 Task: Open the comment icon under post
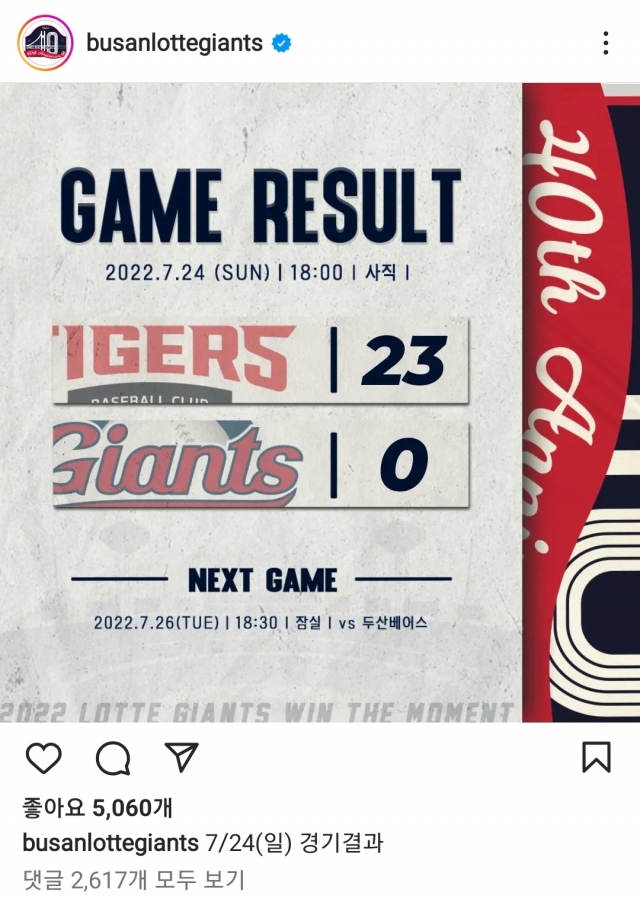click(113, 758)
